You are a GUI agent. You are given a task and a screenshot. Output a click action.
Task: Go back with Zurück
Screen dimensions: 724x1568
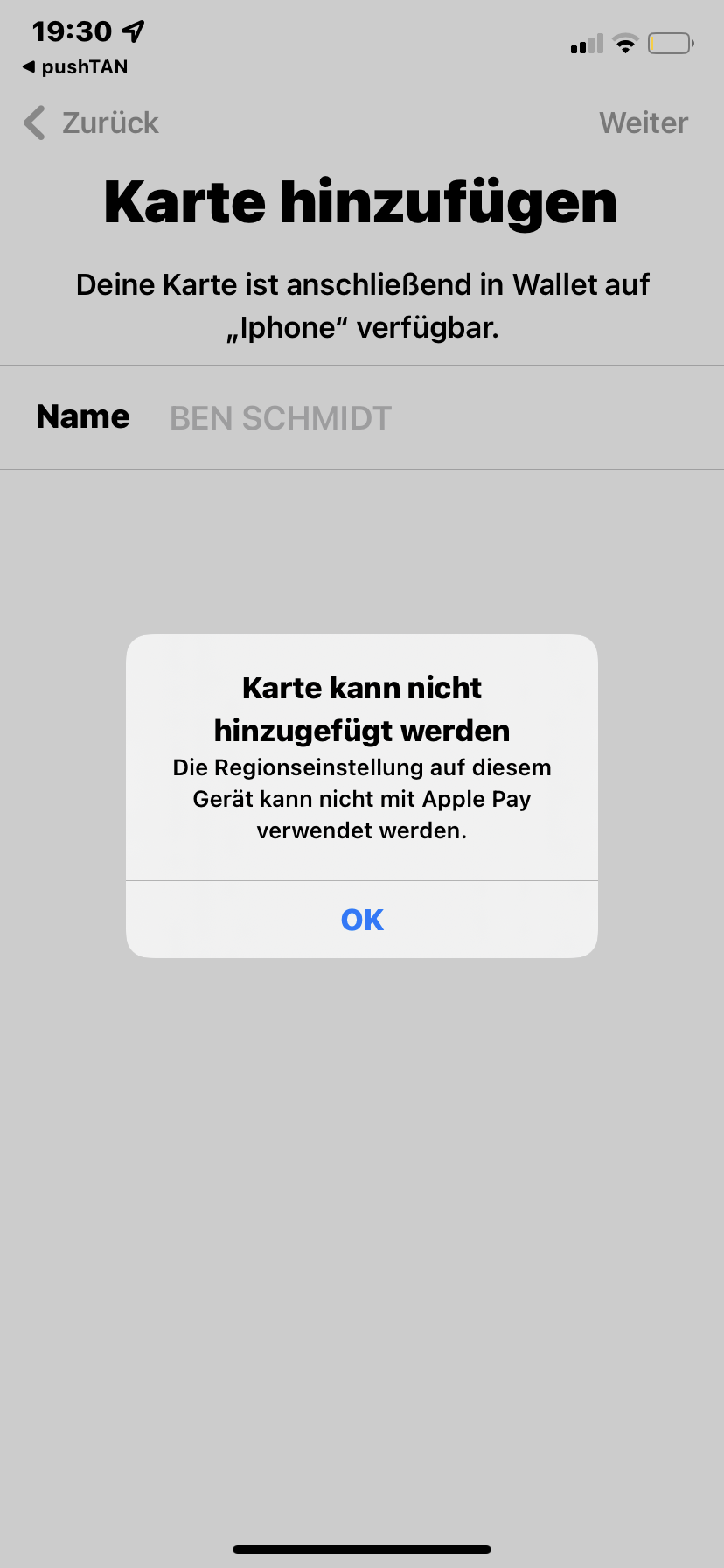click(92, 123)
